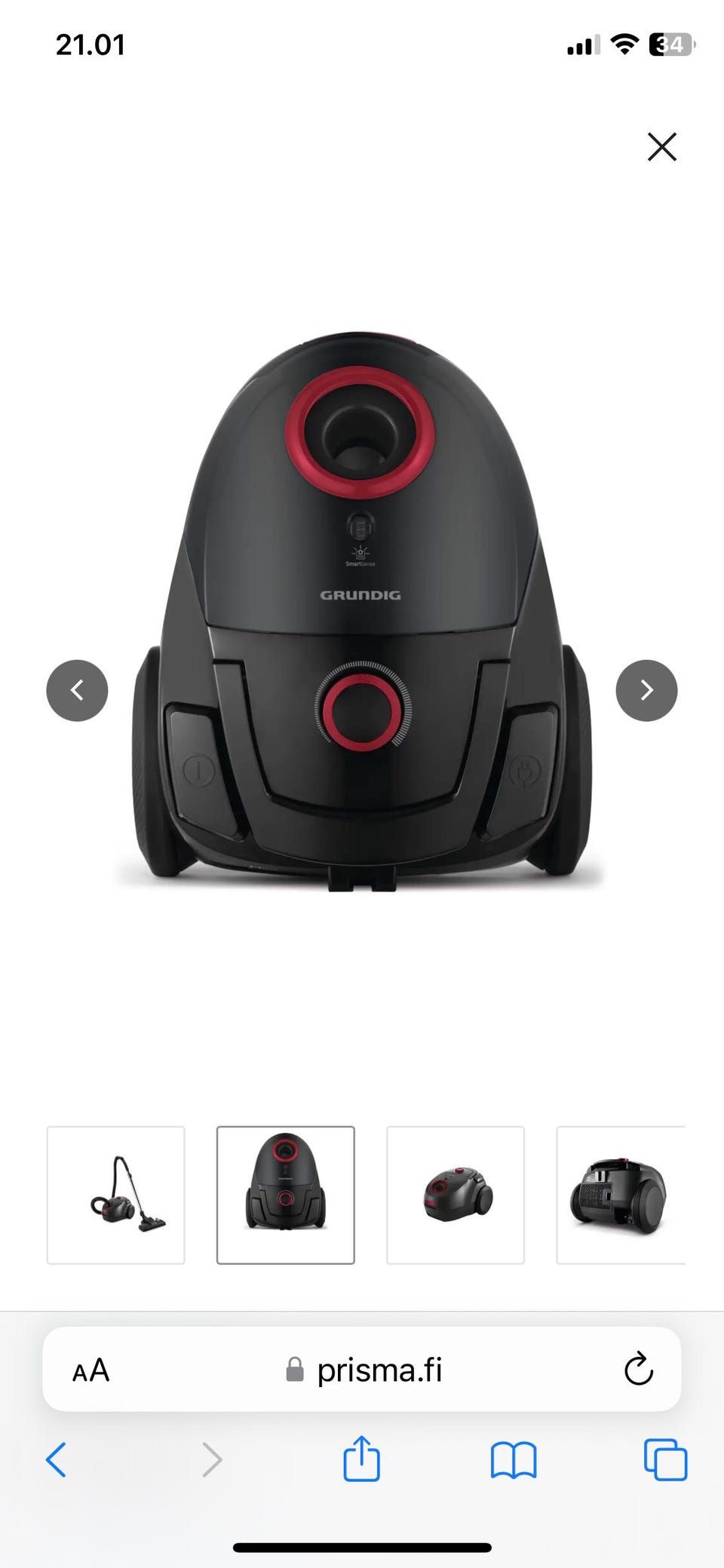724x1568 pixels.
Task: Select the thumbnail of the vacuum with its hose
Action: tap(115, 1195)
